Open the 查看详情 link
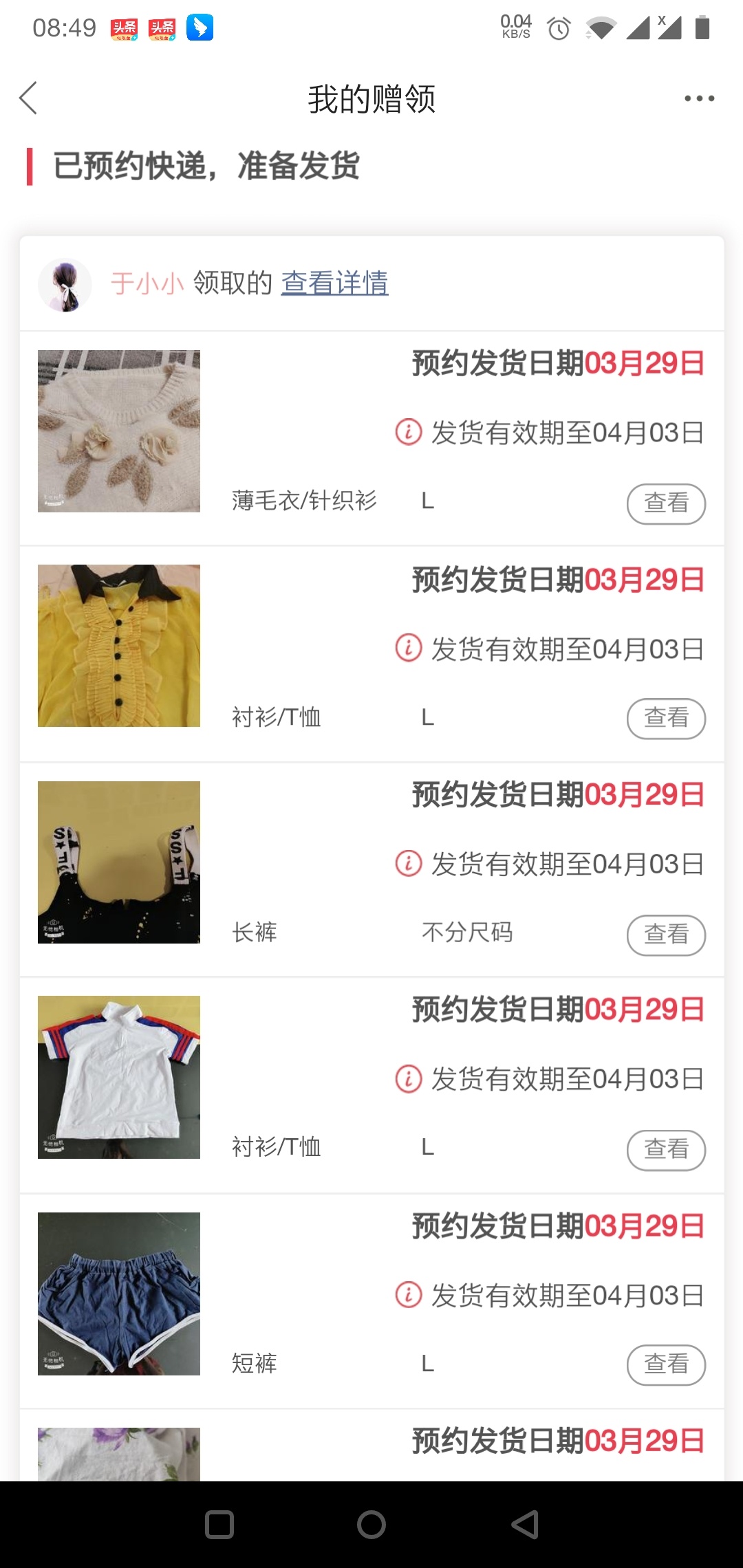This screenshot has height=1568, width=743. point(334,283)
